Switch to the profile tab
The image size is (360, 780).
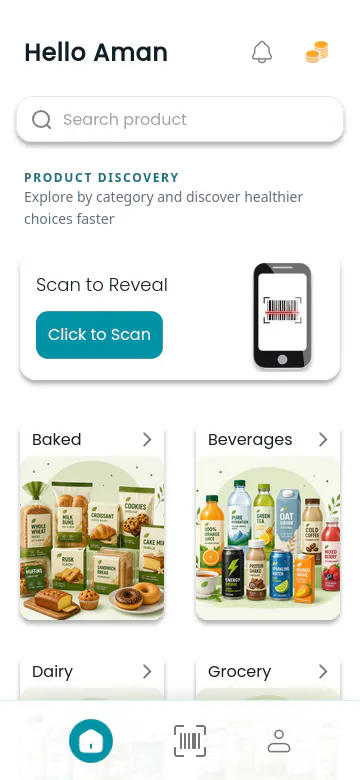coord(279,741)
